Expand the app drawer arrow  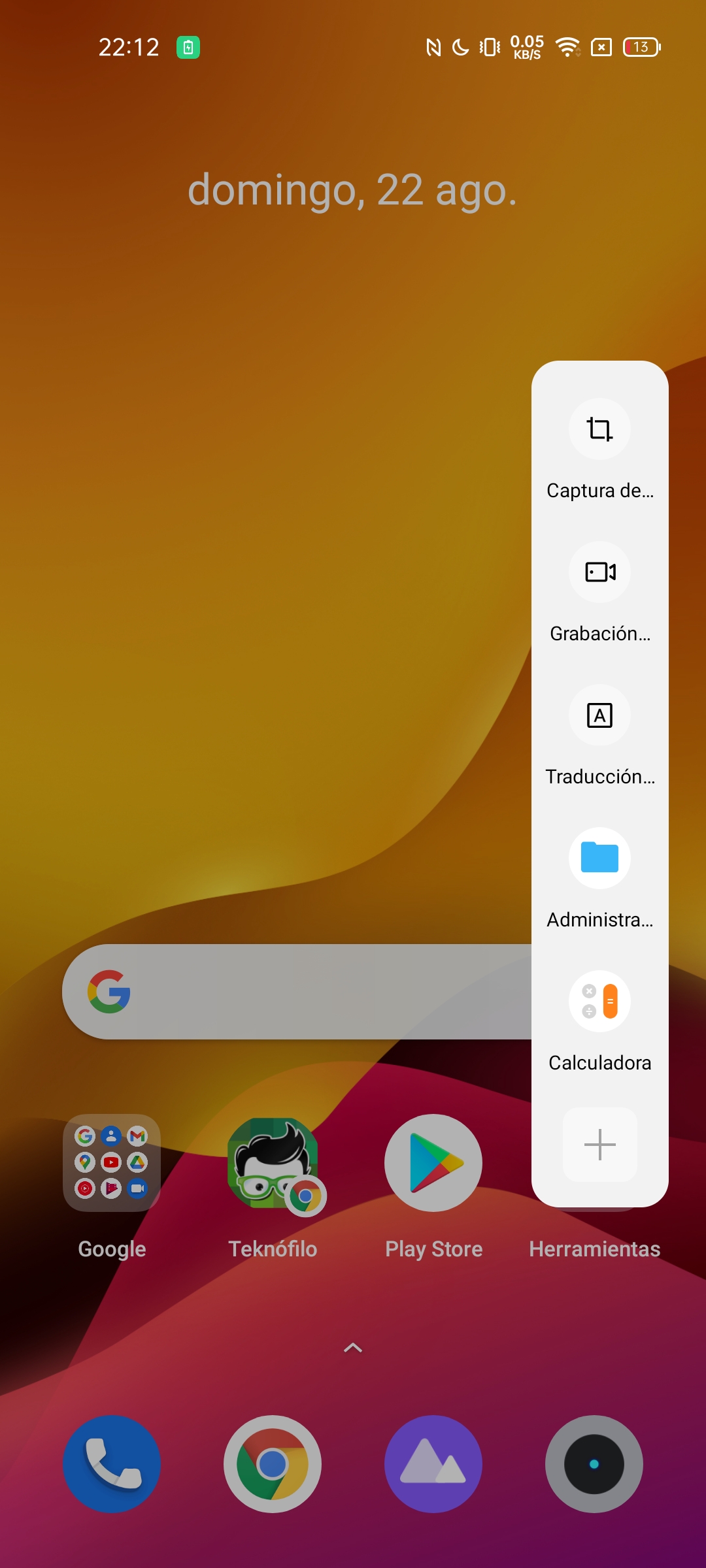(353, 1348)
